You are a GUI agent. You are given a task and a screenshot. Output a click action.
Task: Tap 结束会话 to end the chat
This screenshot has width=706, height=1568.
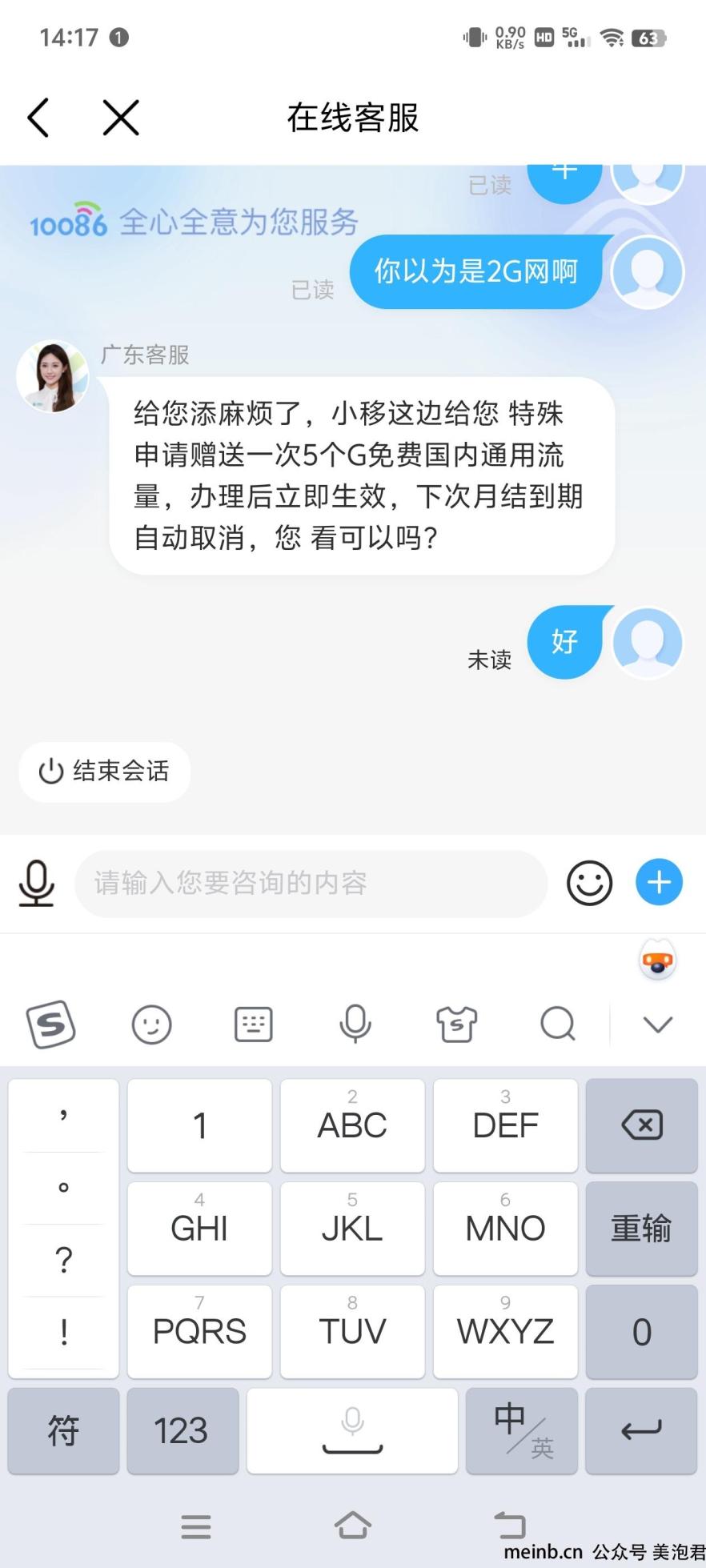coord(105,771)
